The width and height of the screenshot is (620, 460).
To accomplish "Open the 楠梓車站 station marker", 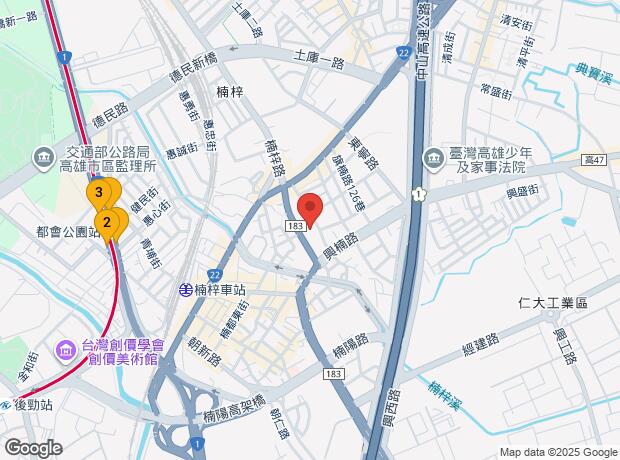I will pos(185,290).
